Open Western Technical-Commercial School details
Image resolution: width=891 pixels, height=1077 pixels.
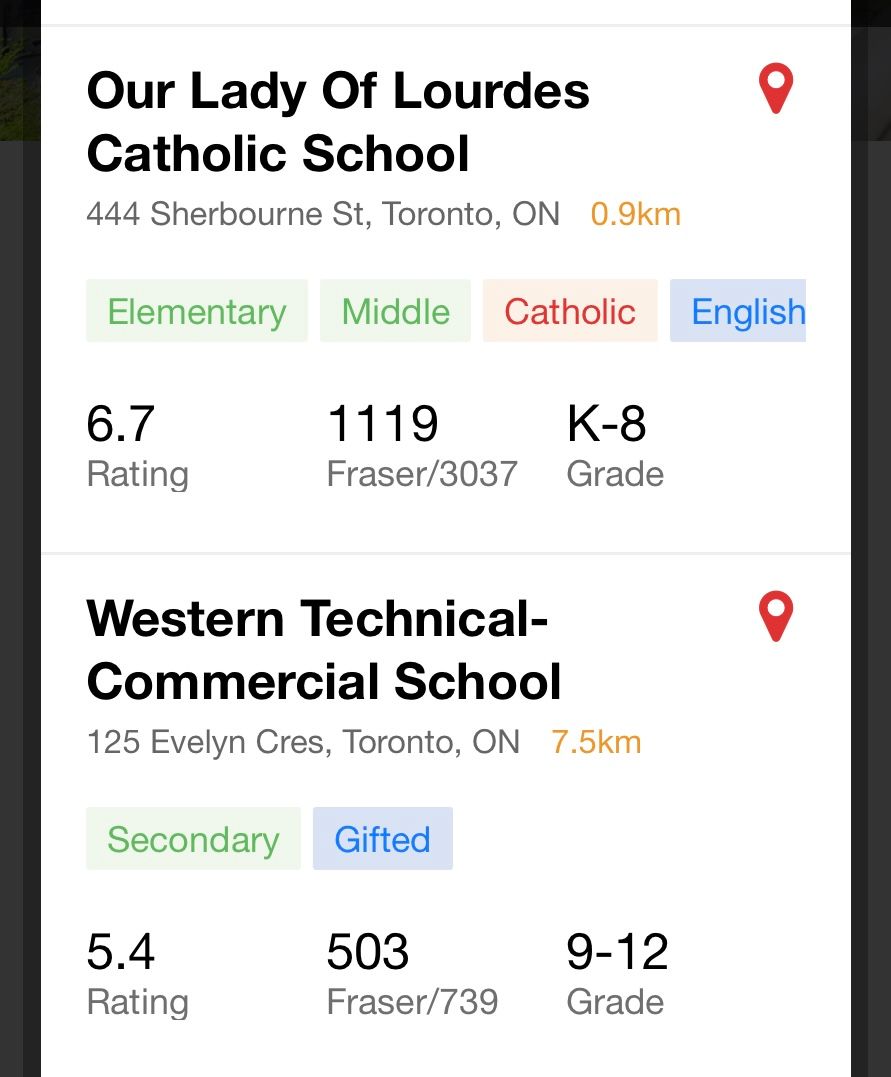click(x=324, y=650)
